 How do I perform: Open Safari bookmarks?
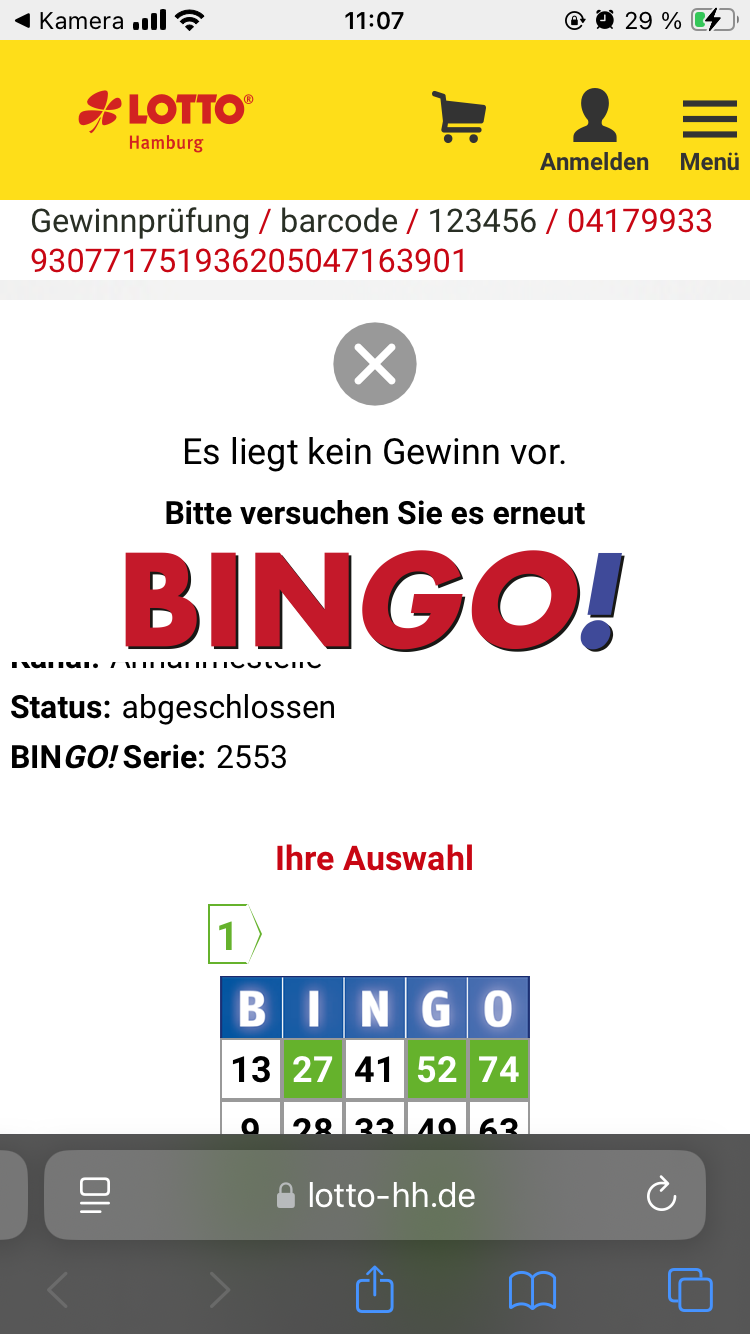(x=532, y=1290)
